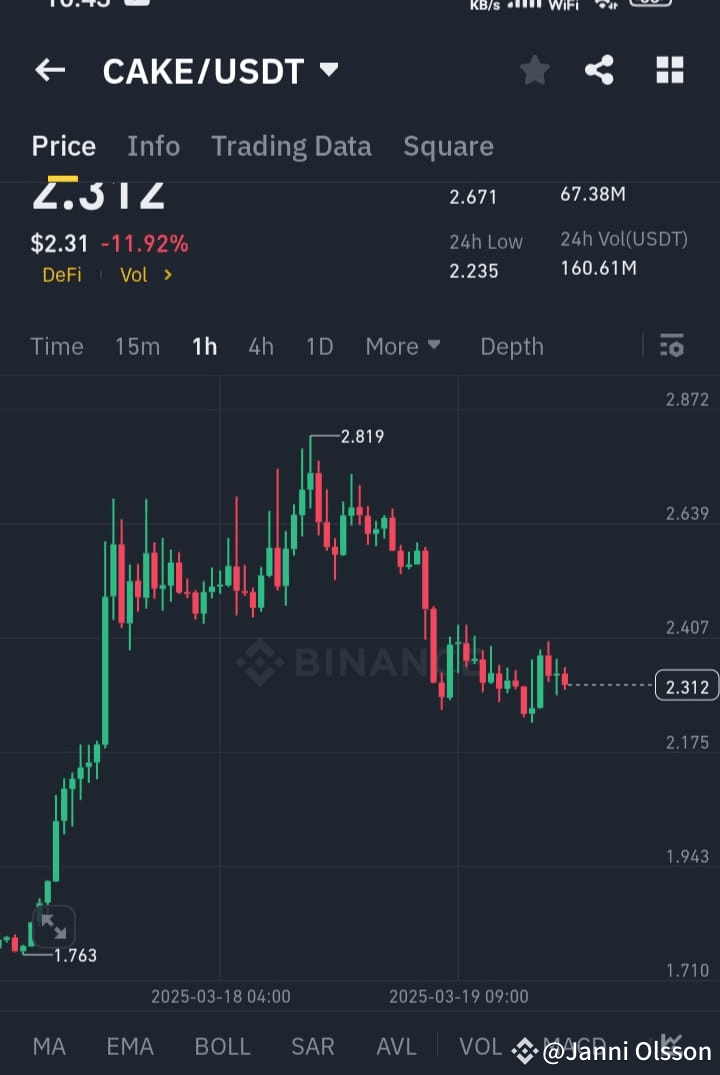Open the grid layout icon top right

point(668,69)
